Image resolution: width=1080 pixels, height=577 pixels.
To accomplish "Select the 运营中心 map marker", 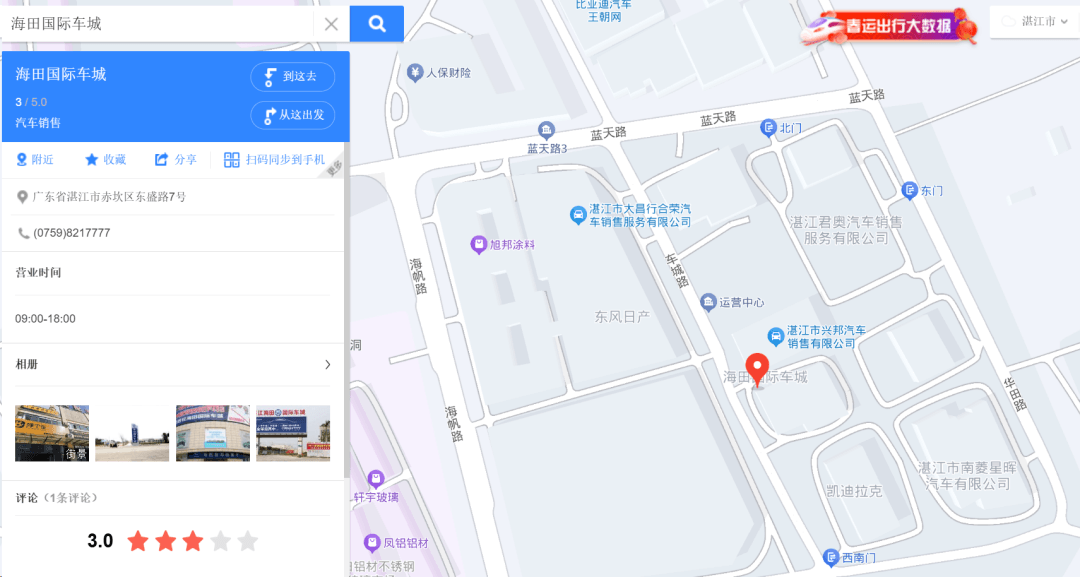I will 708,302.
